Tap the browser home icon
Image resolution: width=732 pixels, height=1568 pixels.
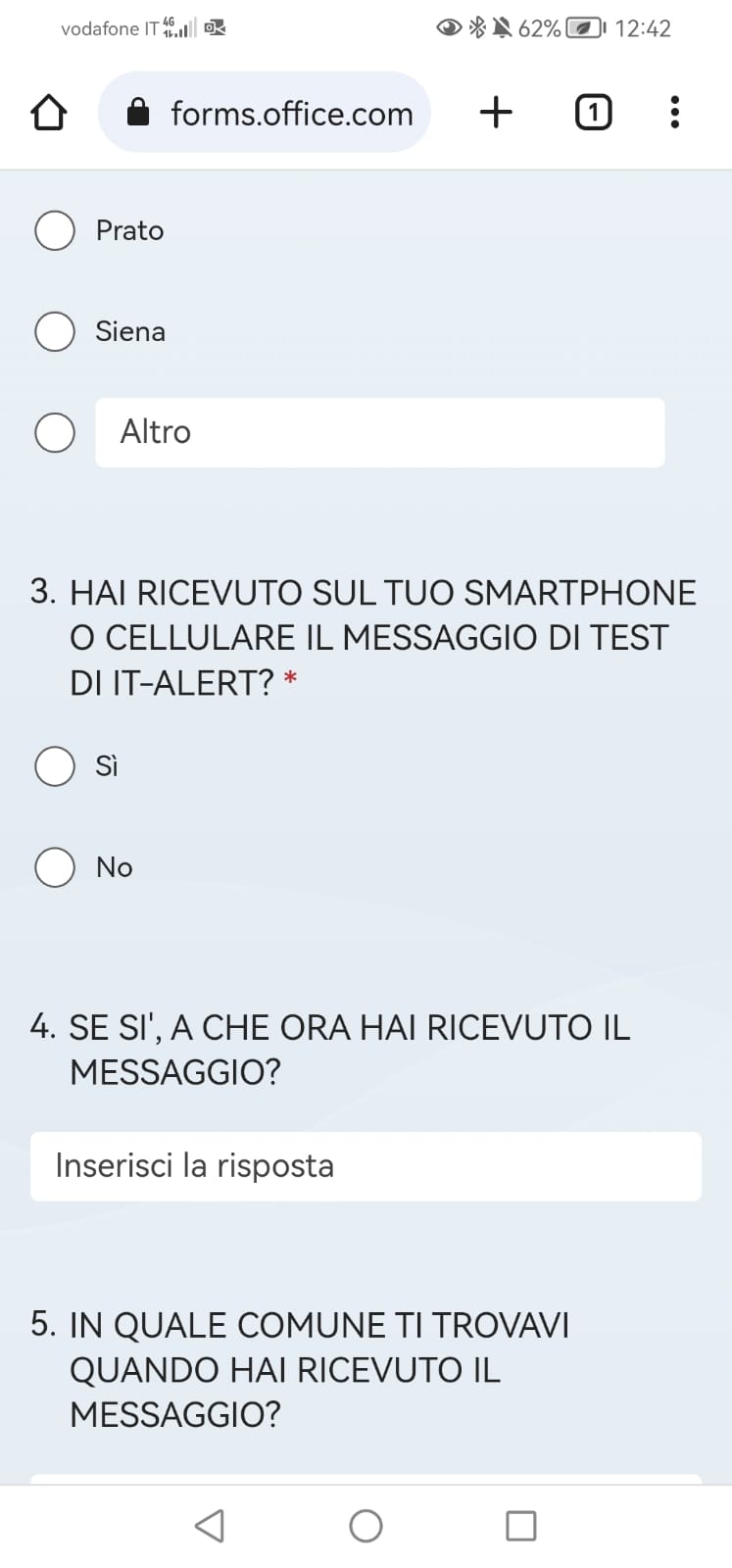point(49,113)
